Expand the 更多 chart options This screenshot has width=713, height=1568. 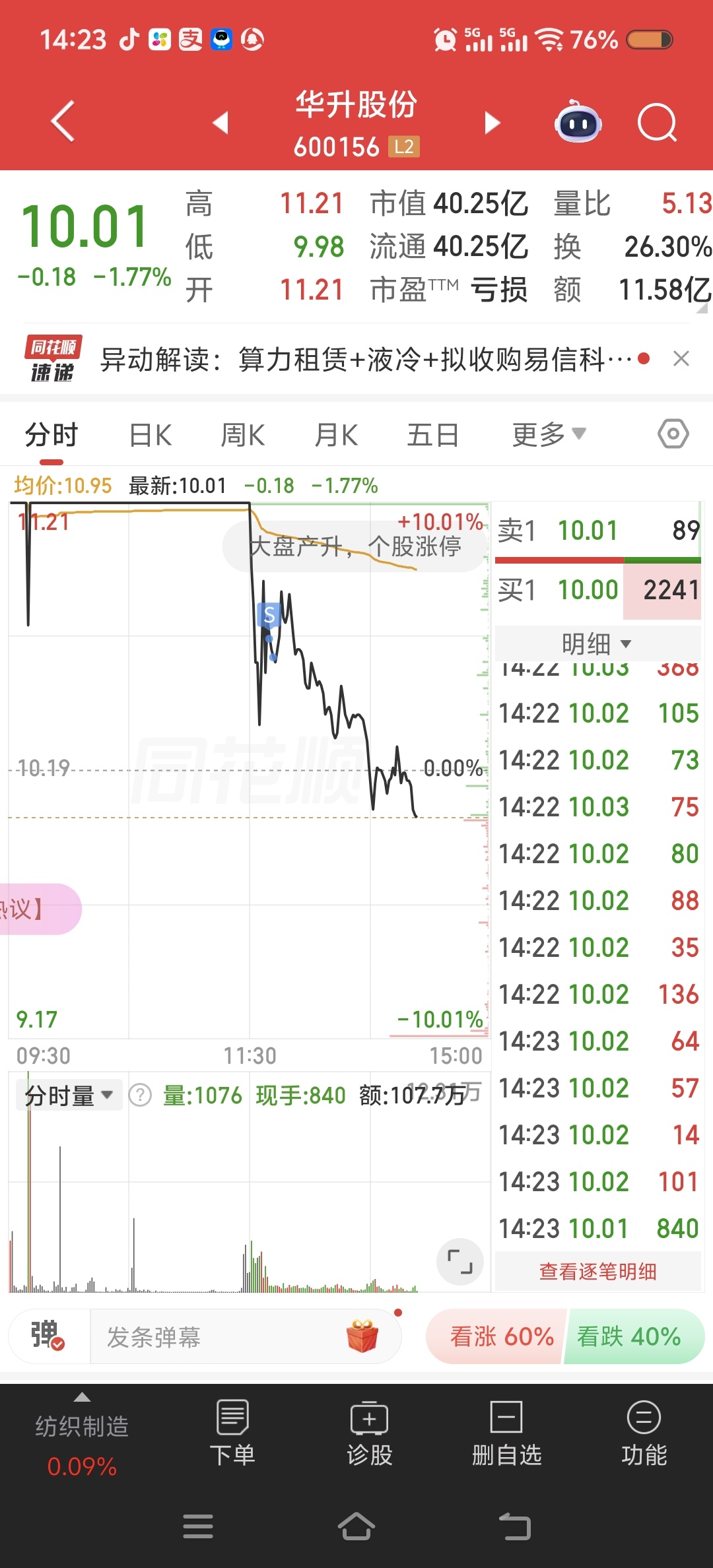pyautogui.click(x=548, y=436)
